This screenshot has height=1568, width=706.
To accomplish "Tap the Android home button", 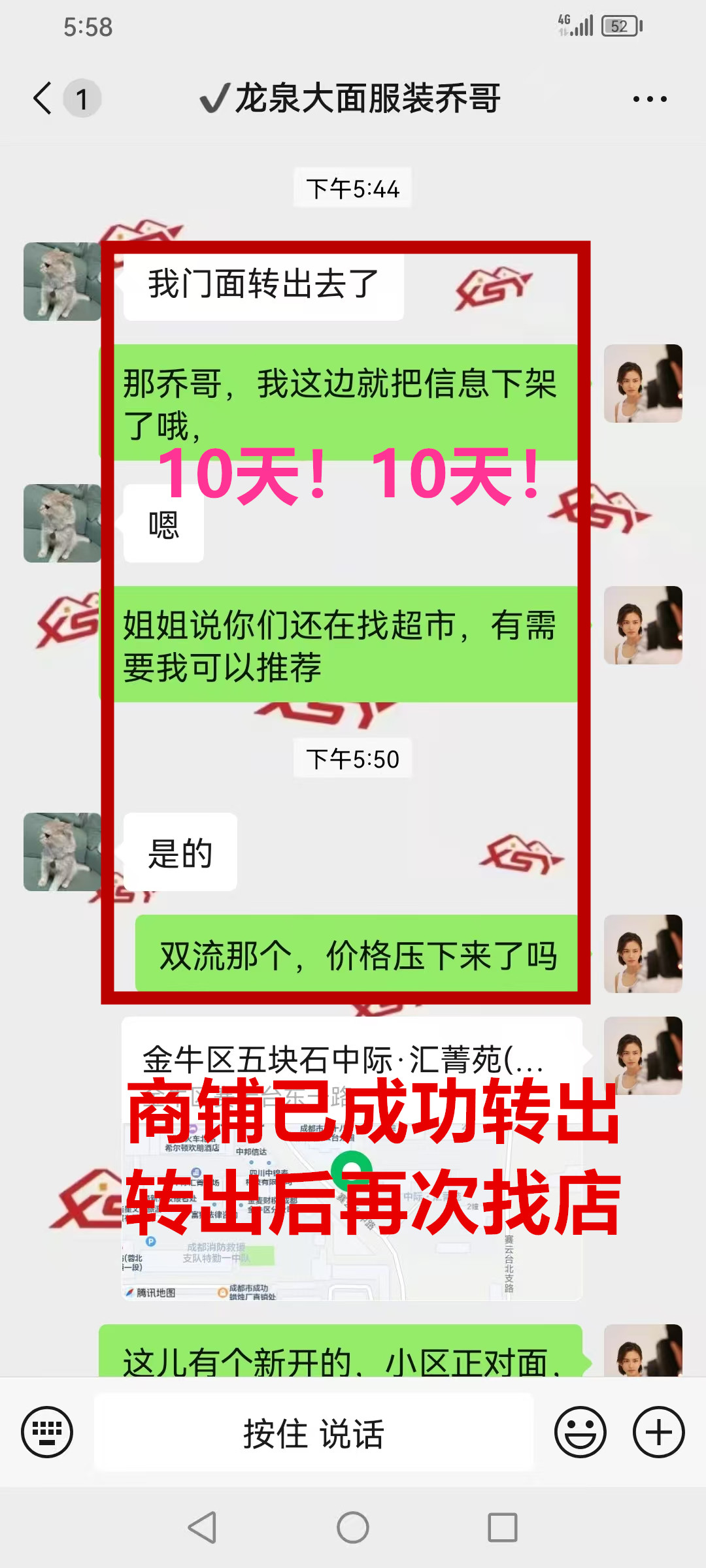I will coord(353,1527).
